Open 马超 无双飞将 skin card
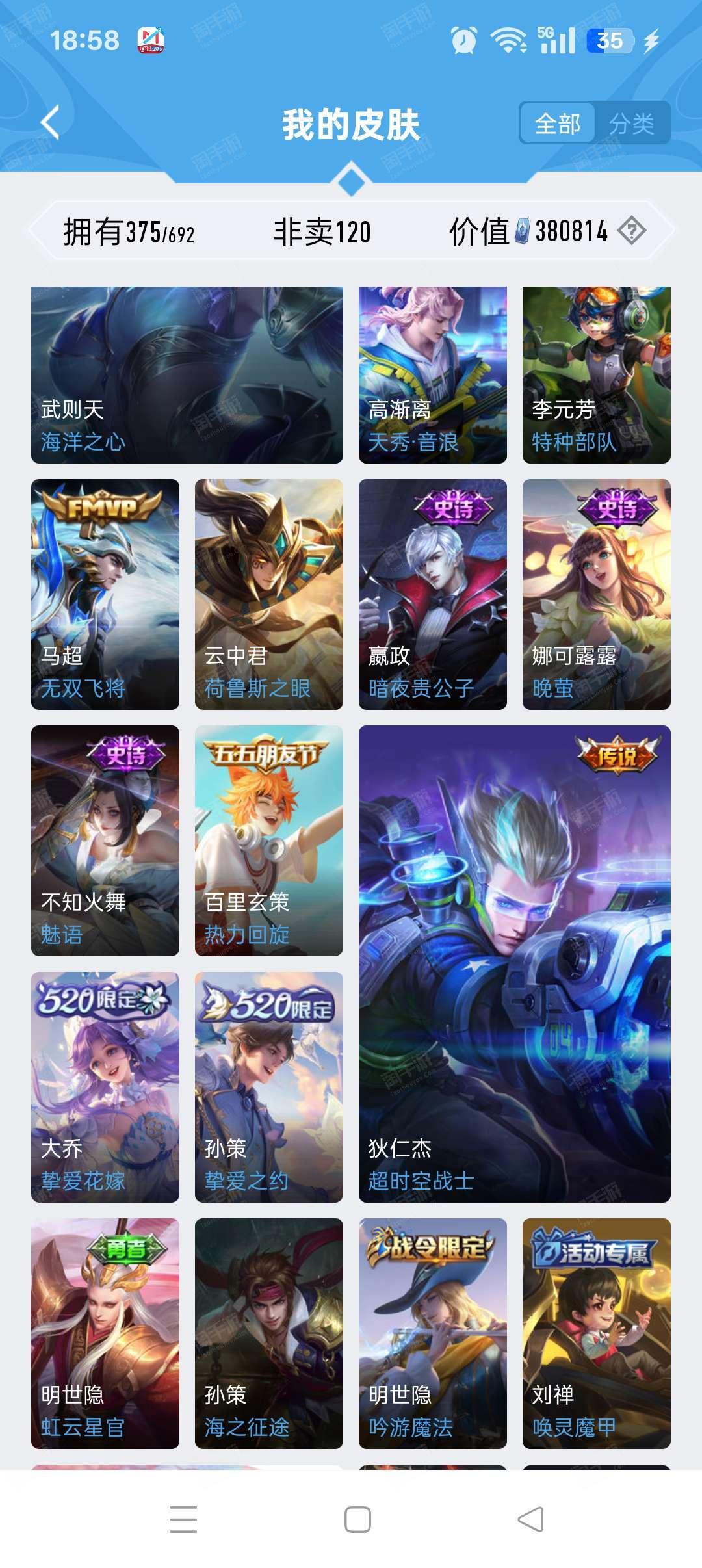This screenshot has height=1568, width=702. point(105,594)
